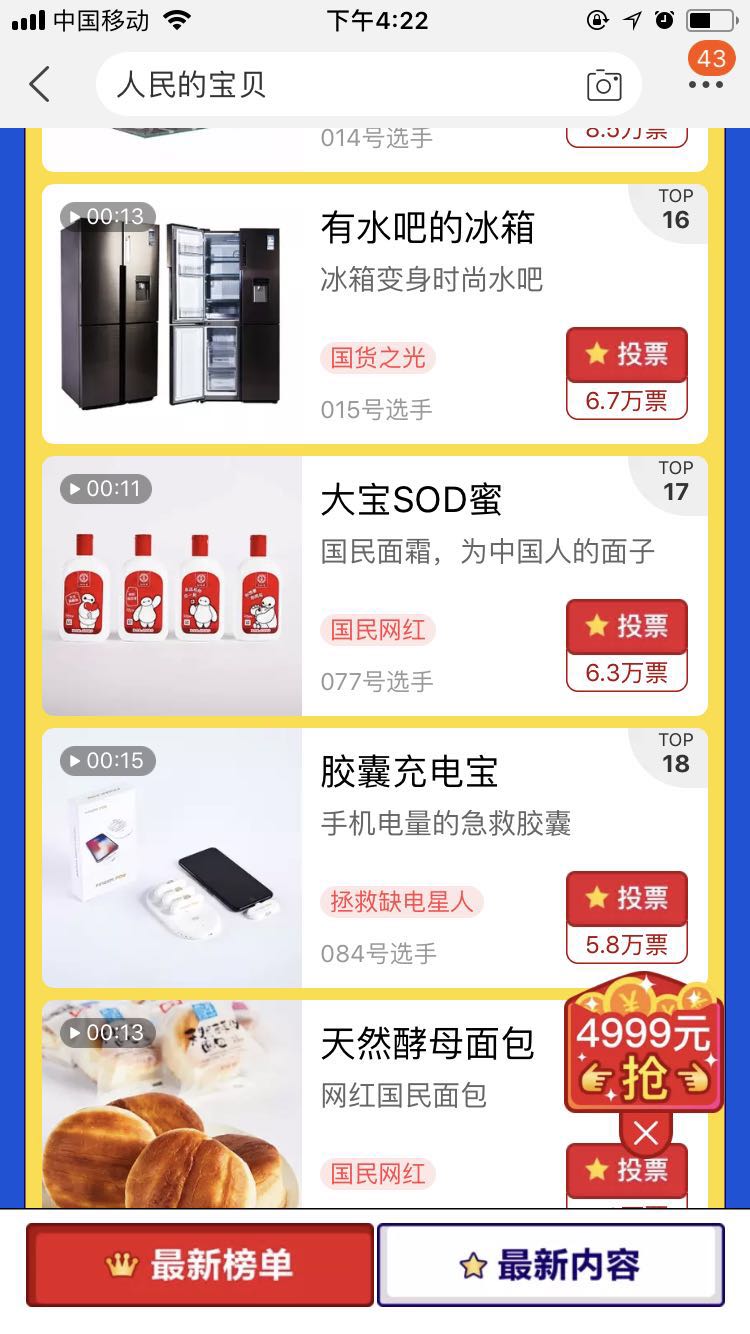Vote for 大宝SOD蜜
The height and width of the screenshot is (1334, 750).
(627, 627)
